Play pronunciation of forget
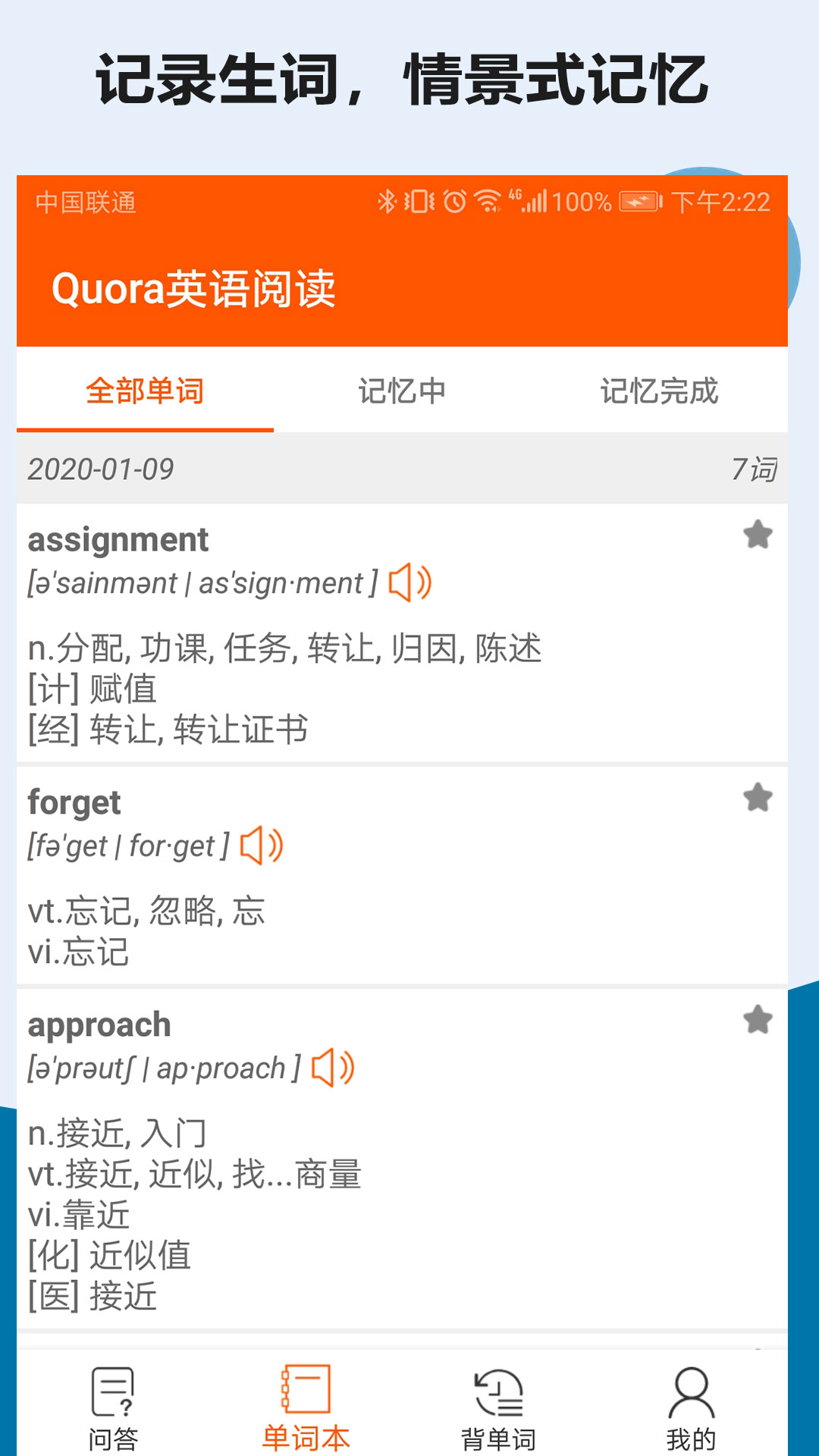This screenshot has height=1456, width=819. [261, 844]
